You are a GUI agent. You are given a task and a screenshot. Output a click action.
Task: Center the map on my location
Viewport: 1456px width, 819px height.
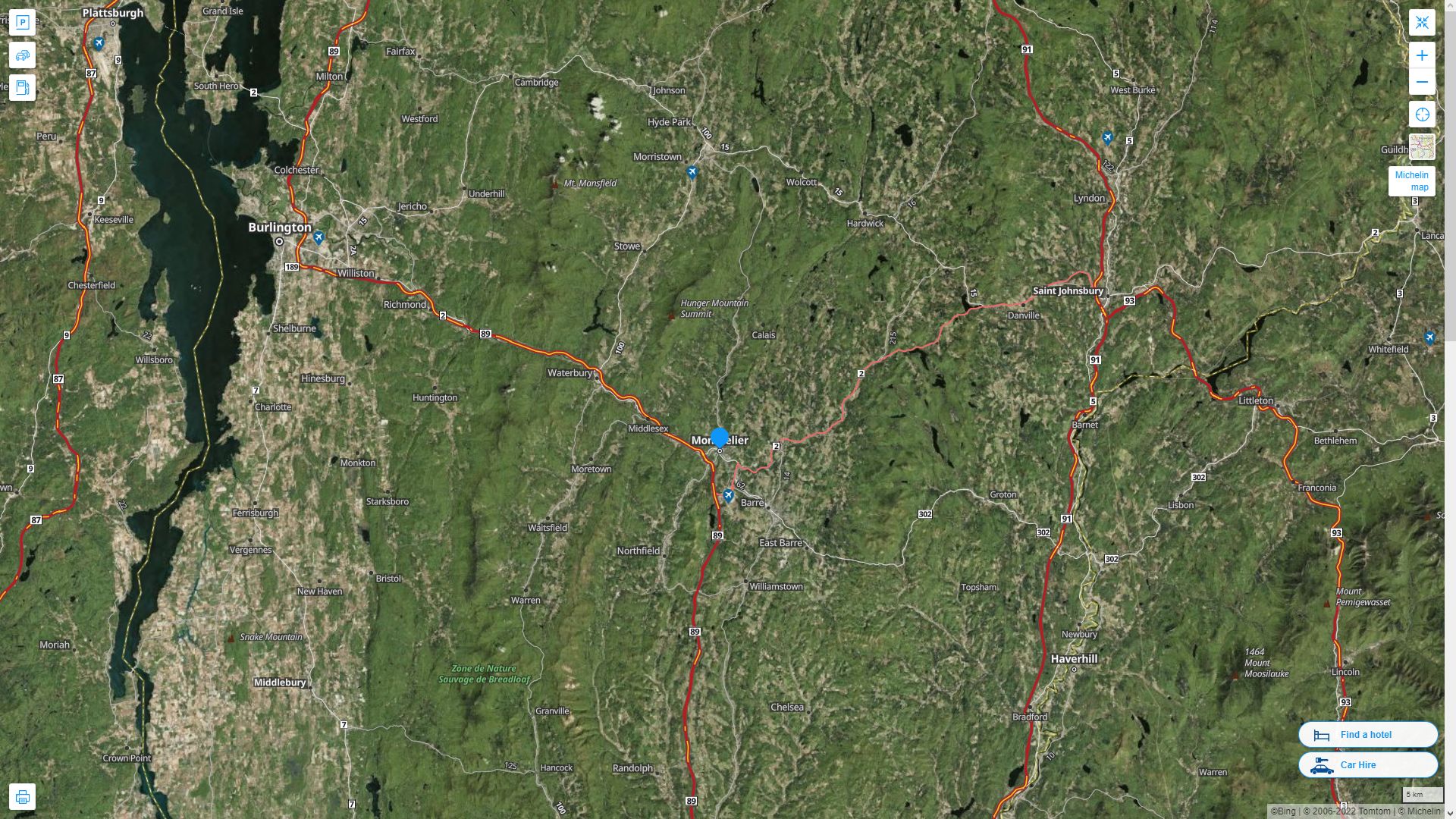[x=1422, y=115]
